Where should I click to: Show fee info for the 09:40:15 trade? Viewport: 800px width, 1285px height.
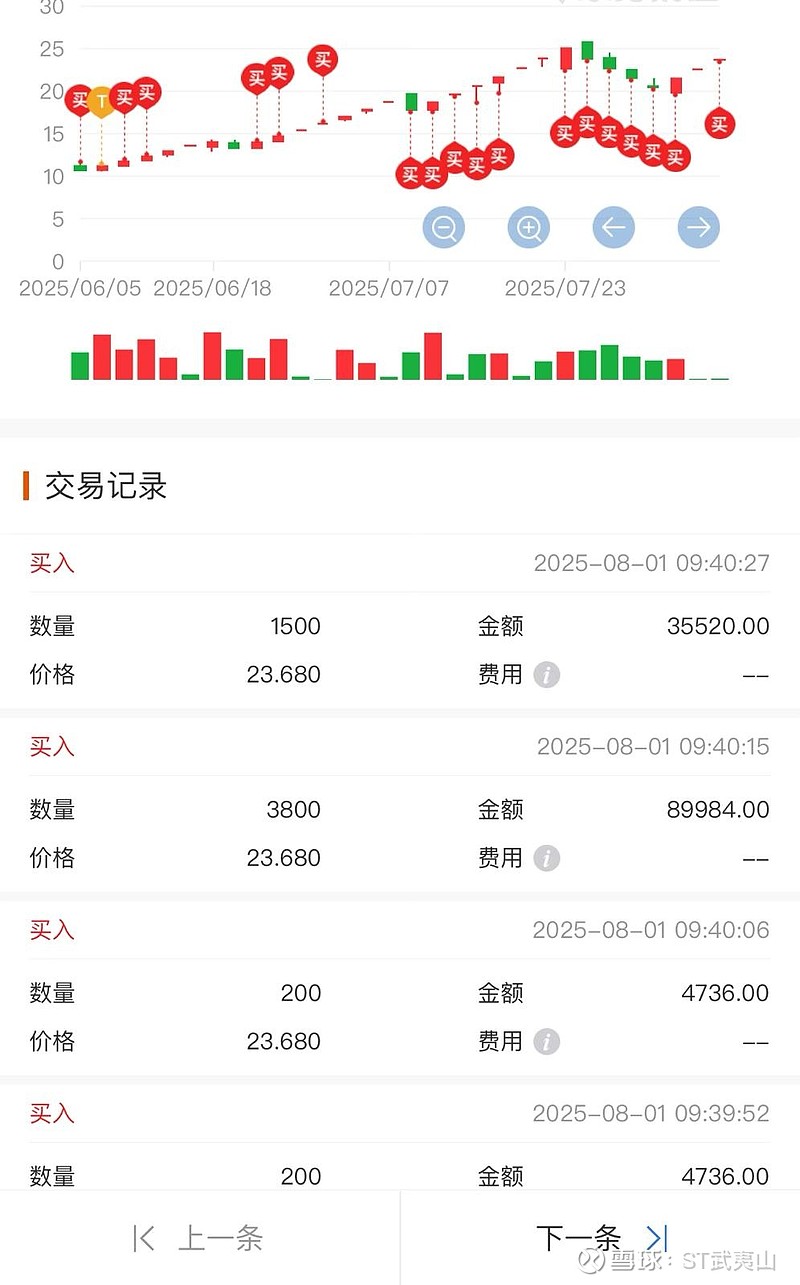click(x=546, y=858)
